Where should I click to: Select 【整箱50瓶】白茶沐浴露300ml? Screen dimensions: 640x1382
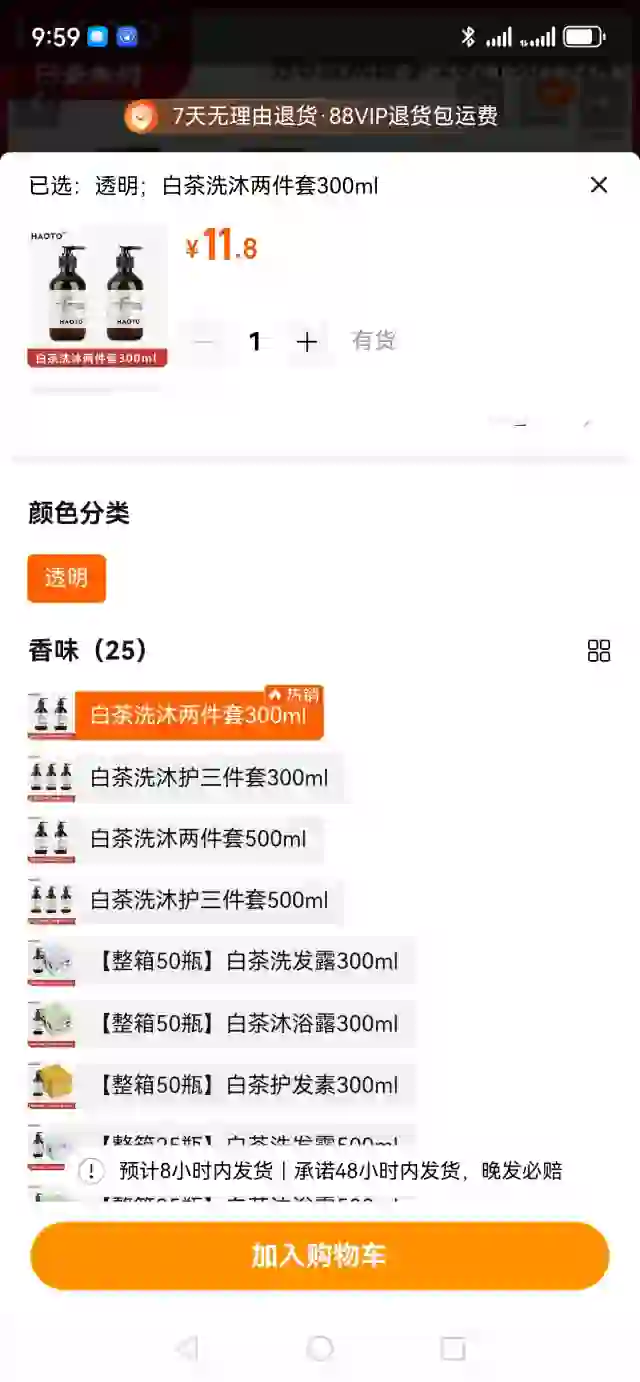246,1024
